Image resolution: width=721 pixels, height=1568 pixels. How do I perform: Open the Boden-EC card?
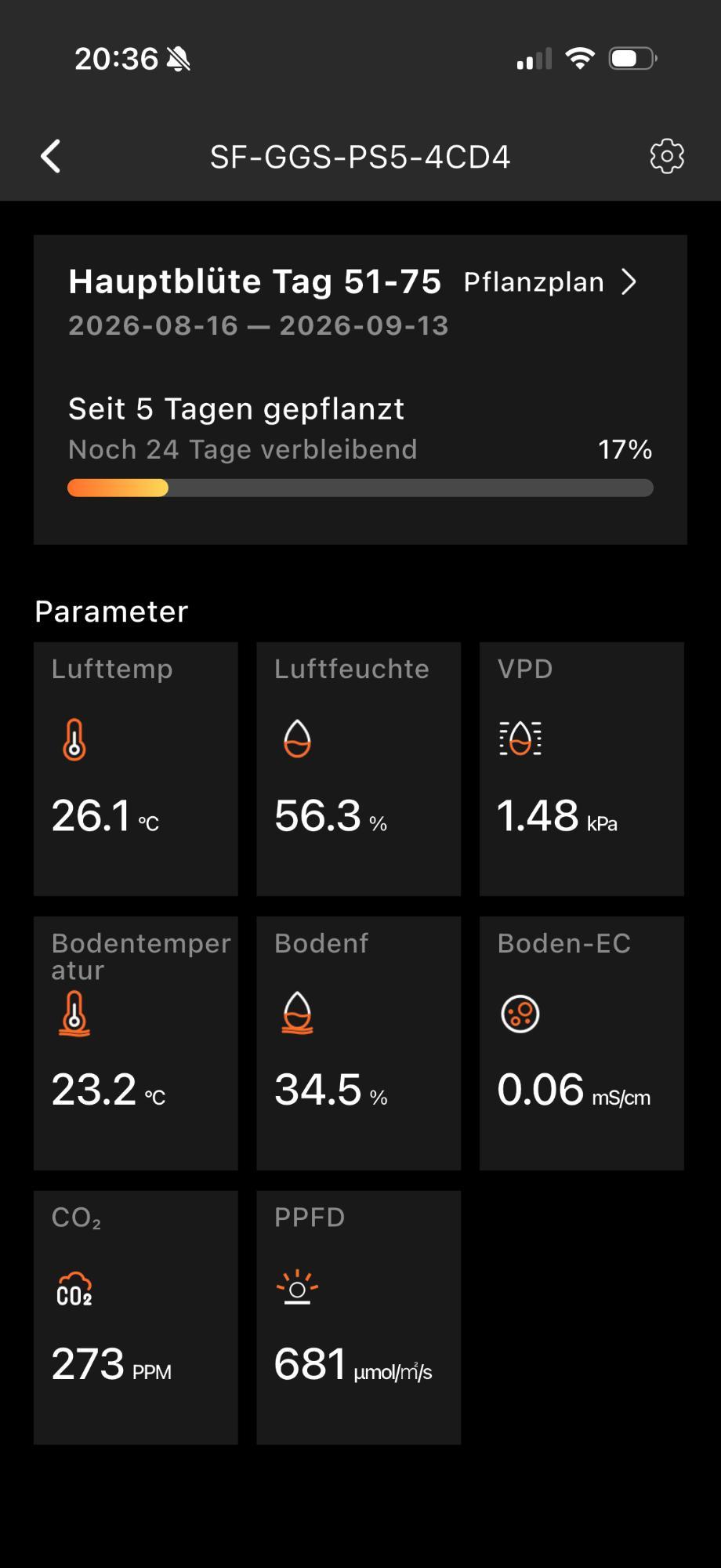[582, 1044]
